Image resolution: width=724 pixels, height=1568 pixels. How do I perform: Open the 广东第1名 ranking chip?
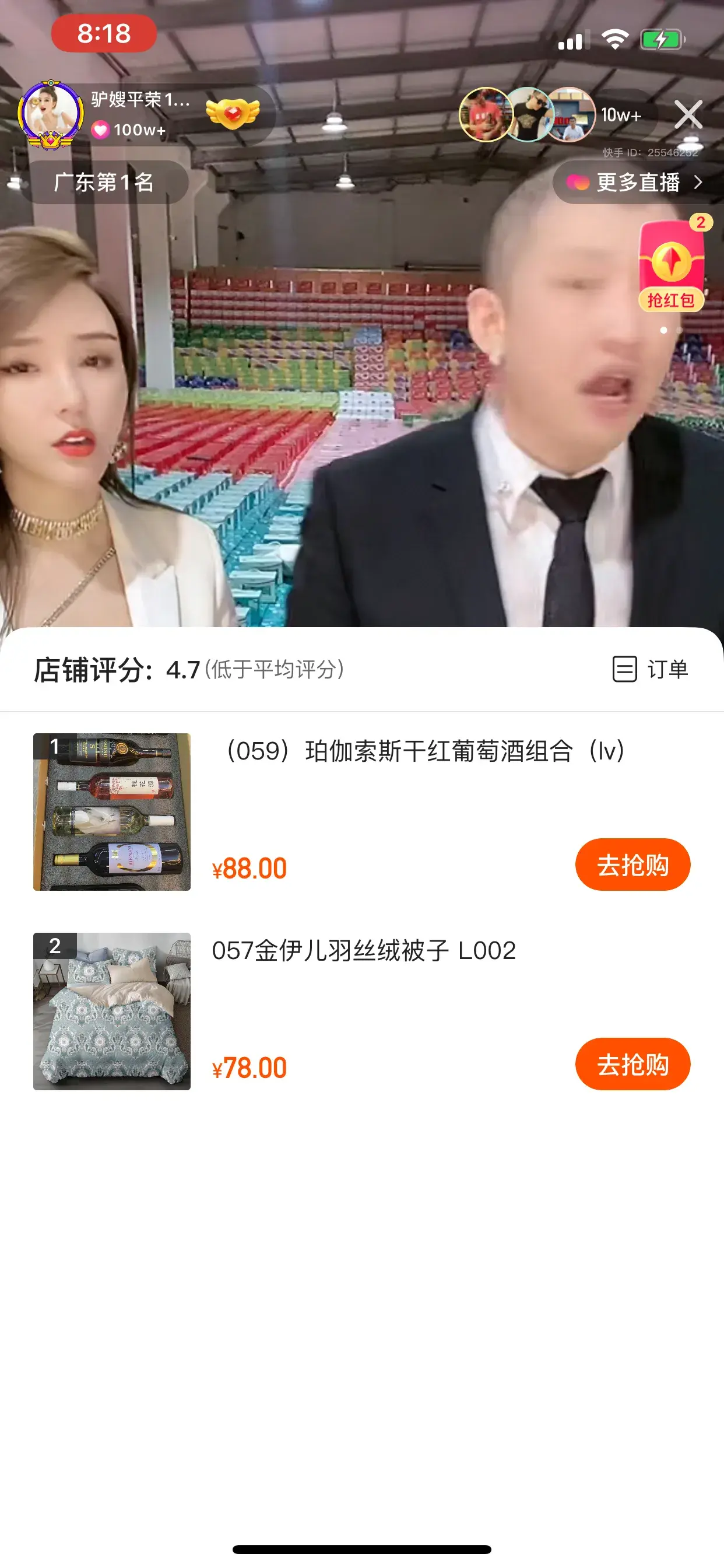pos(103,182)
